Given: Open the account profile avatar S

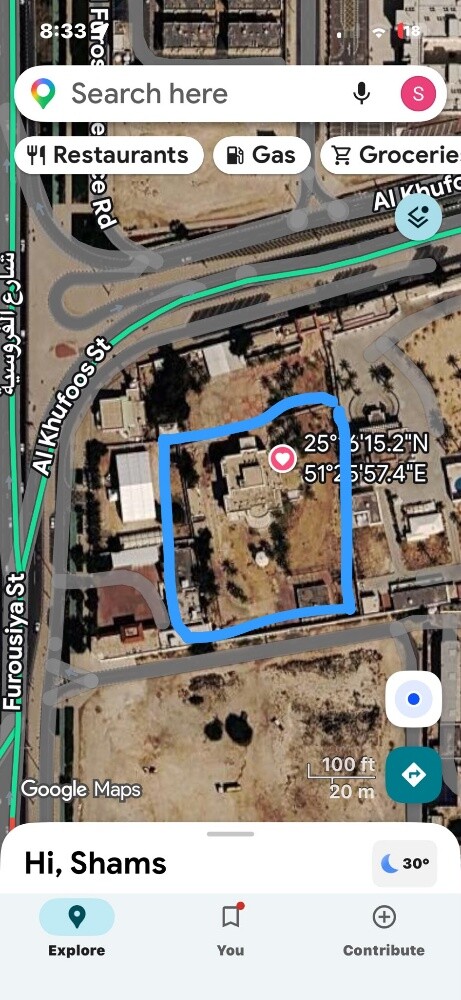Looking at the screenshot, I should (x=418, y=94).
